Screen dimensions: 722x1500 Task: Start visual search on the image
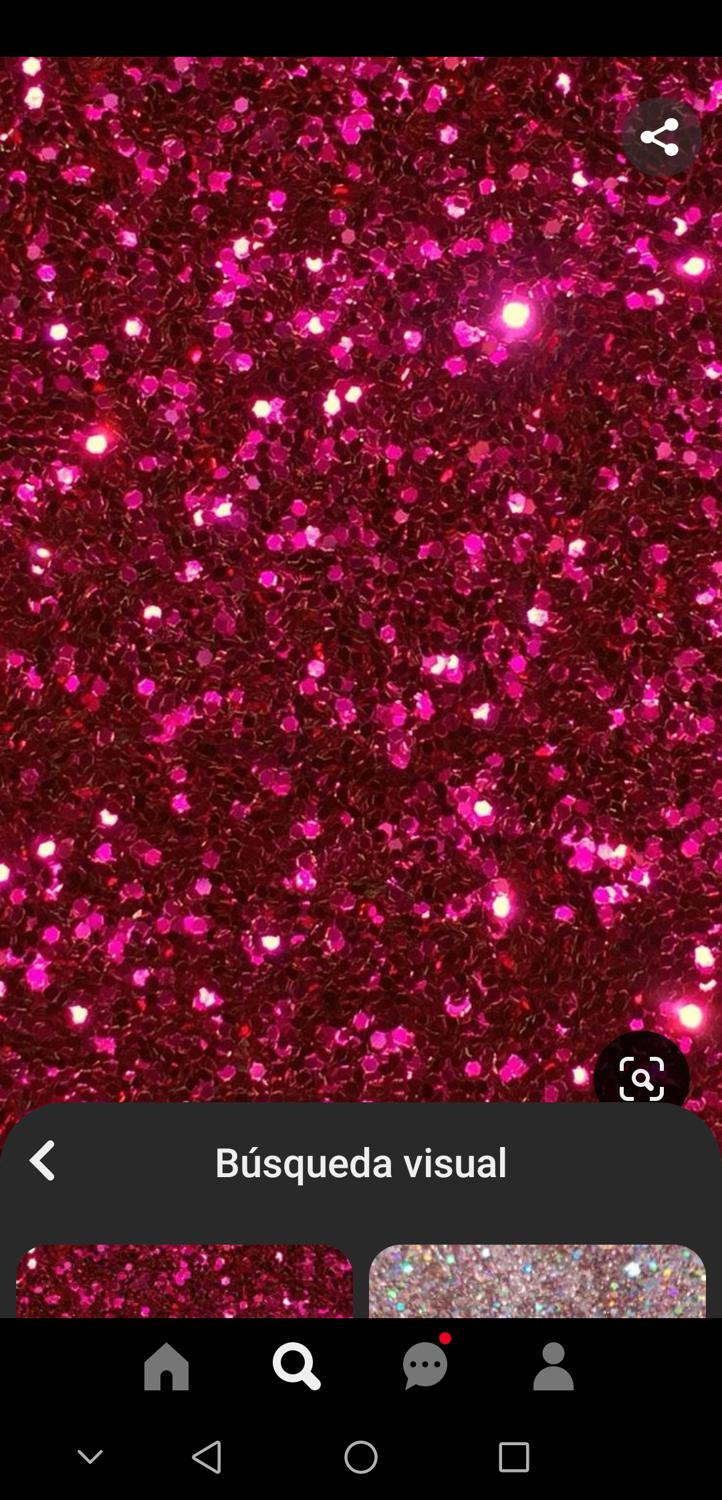(641, 1077)
